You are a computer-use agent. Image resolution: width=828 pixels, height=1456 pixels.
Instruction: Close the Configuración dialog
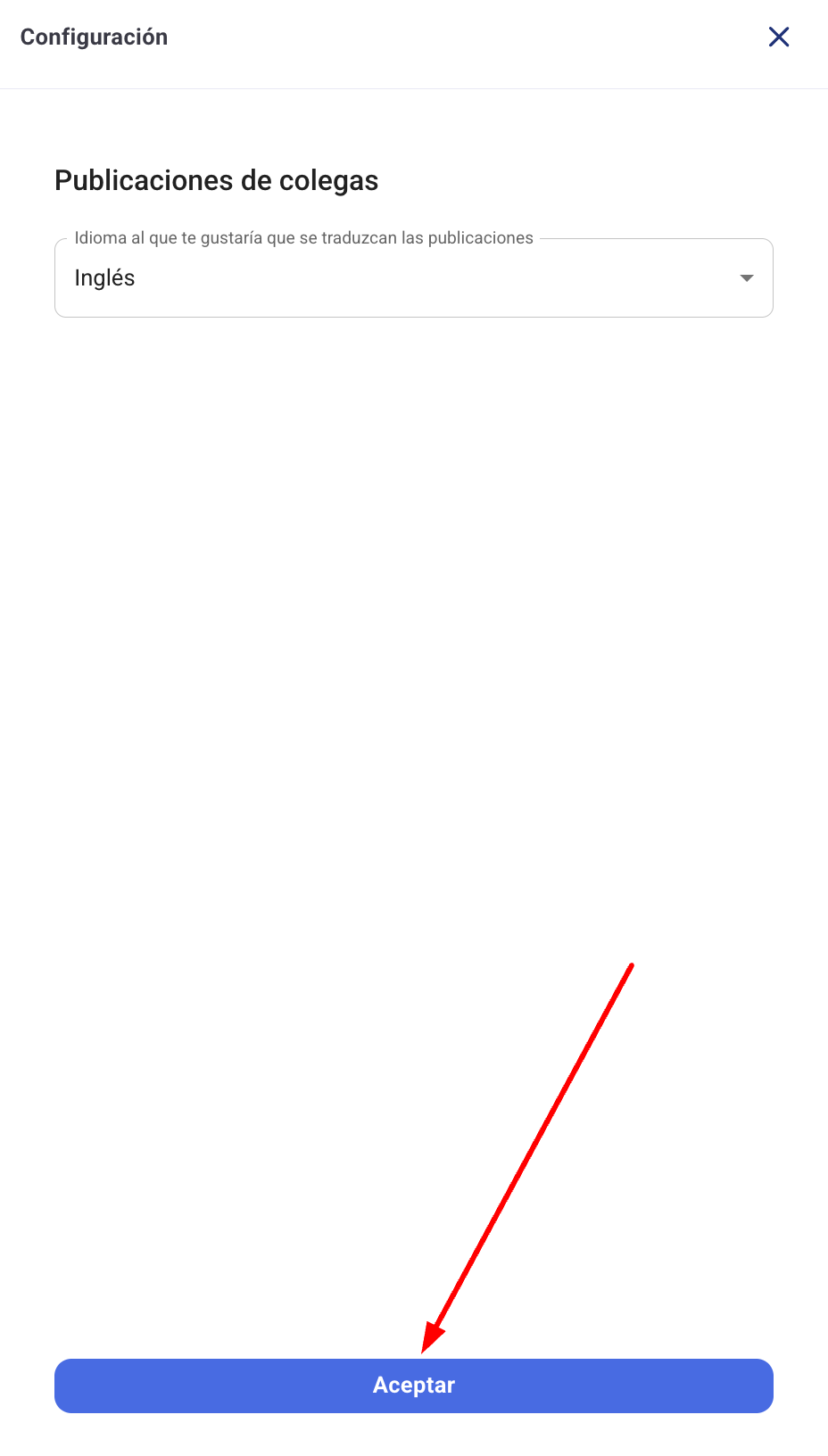coord(779,37)
